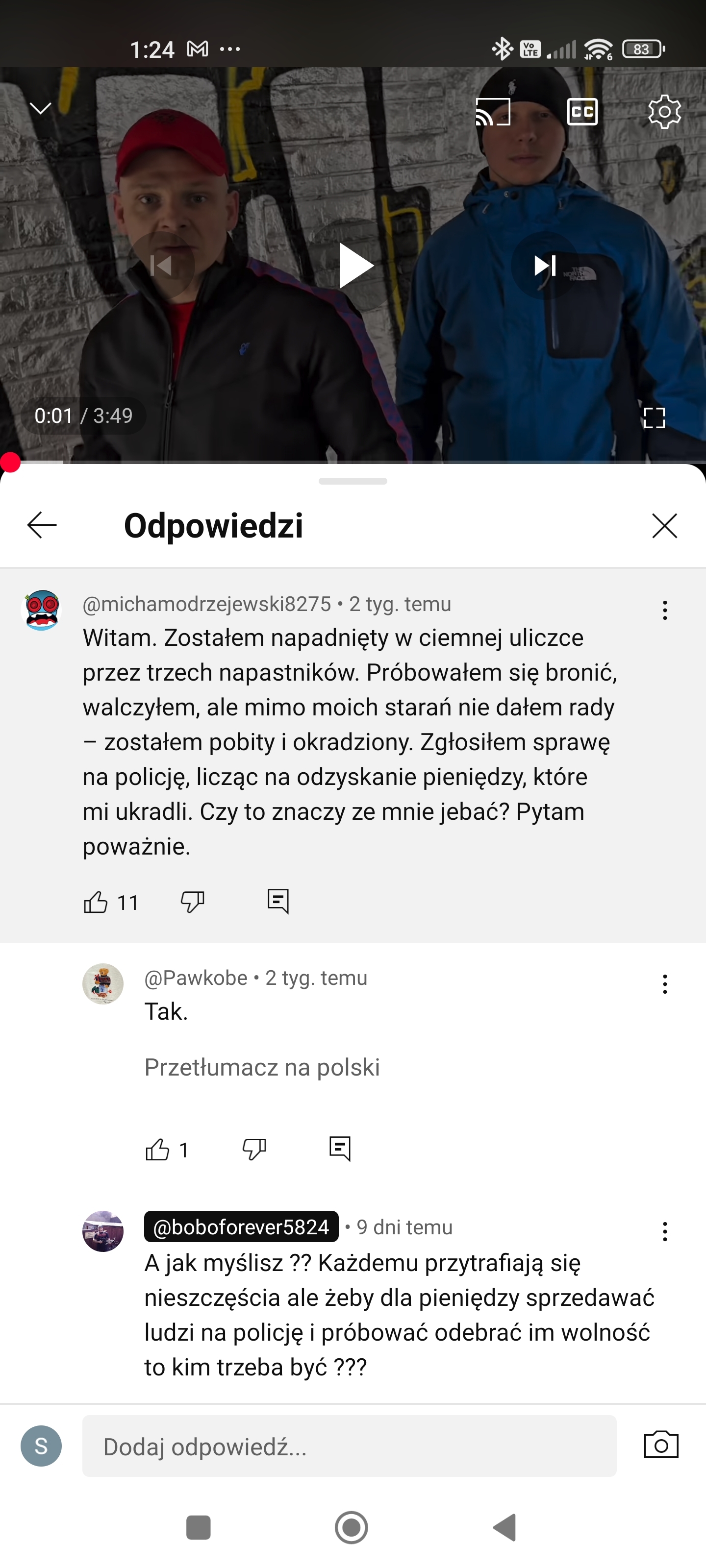Image resolution: width=706 pixels, height=1568 pixels.
Task: Minimize the video player with the down chevron
Action: click(x=41, y=108)
